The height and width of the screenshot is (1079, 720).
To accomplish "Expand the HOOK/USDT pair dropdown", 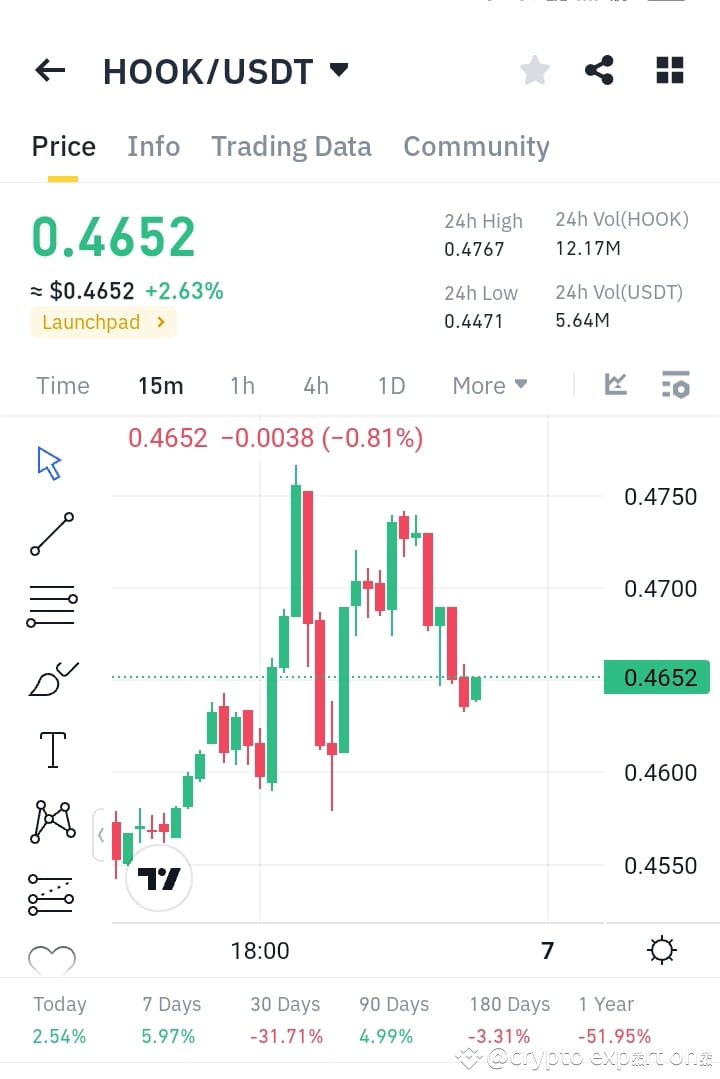I will click(339, 70).
